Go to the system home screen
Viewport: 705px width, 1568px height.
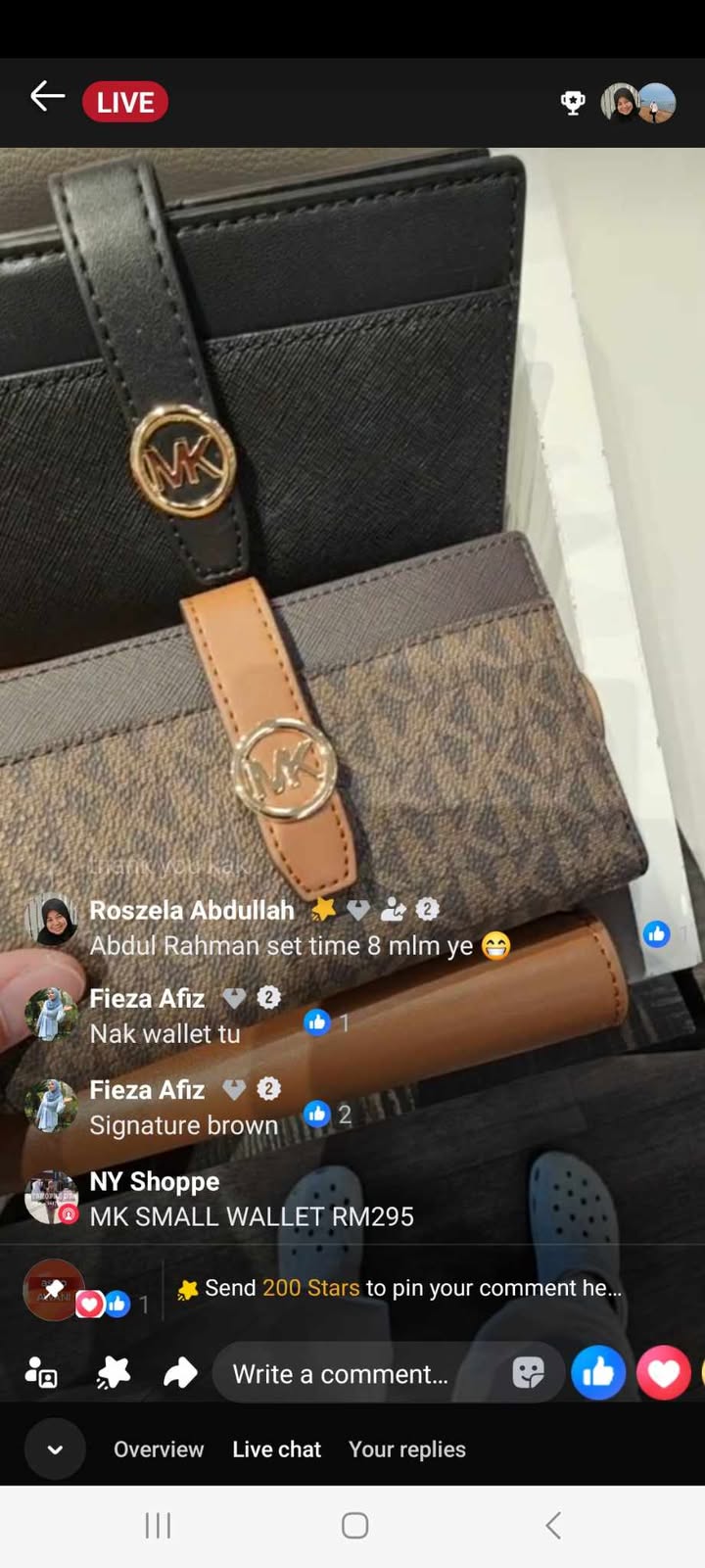354,1525
